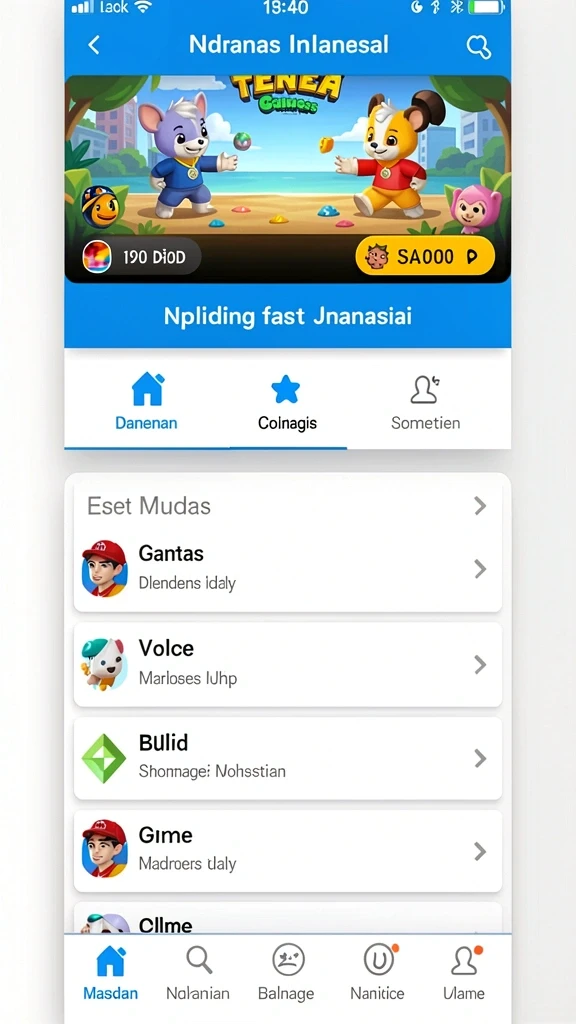Open search in the top bar
Image resolution: width=576 pixels, height=1024 pixels.
point(479,46)
